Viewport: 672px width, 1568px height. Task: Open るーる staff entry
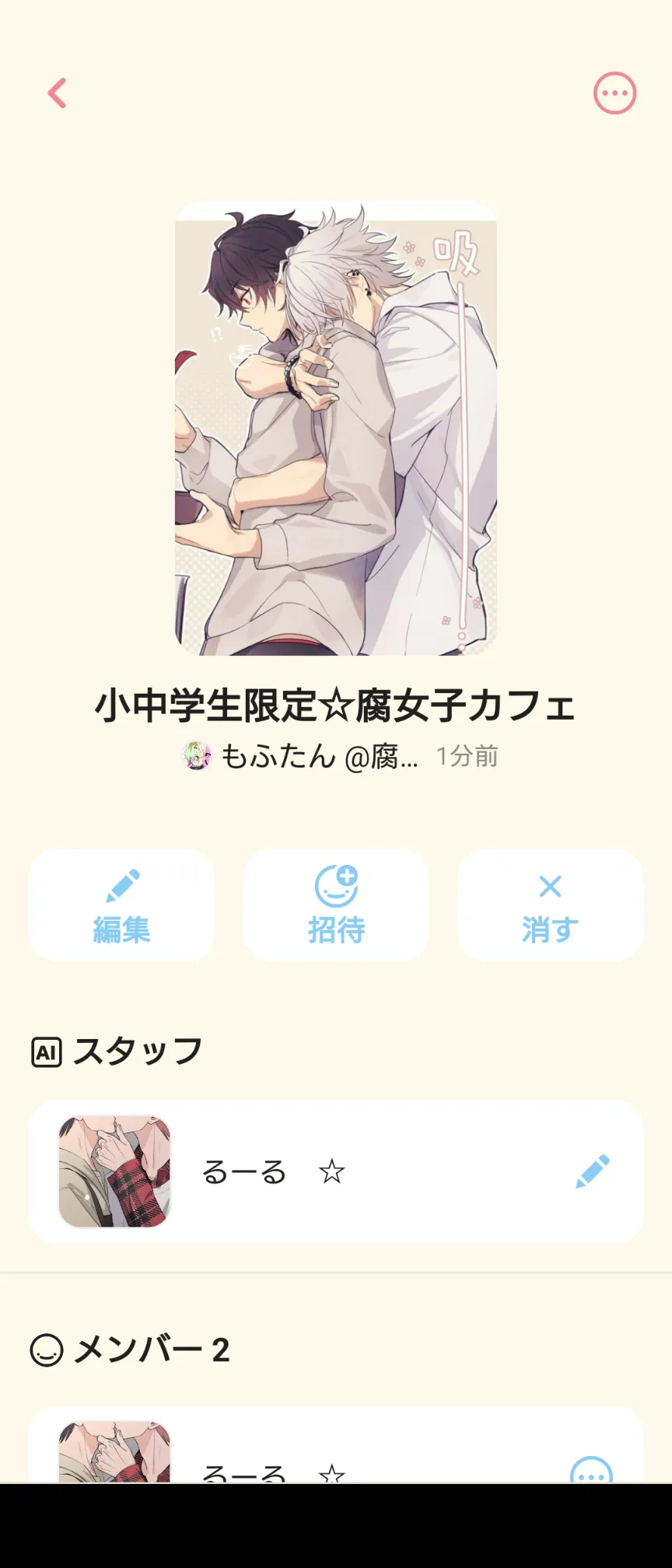tap(336, 1171)
